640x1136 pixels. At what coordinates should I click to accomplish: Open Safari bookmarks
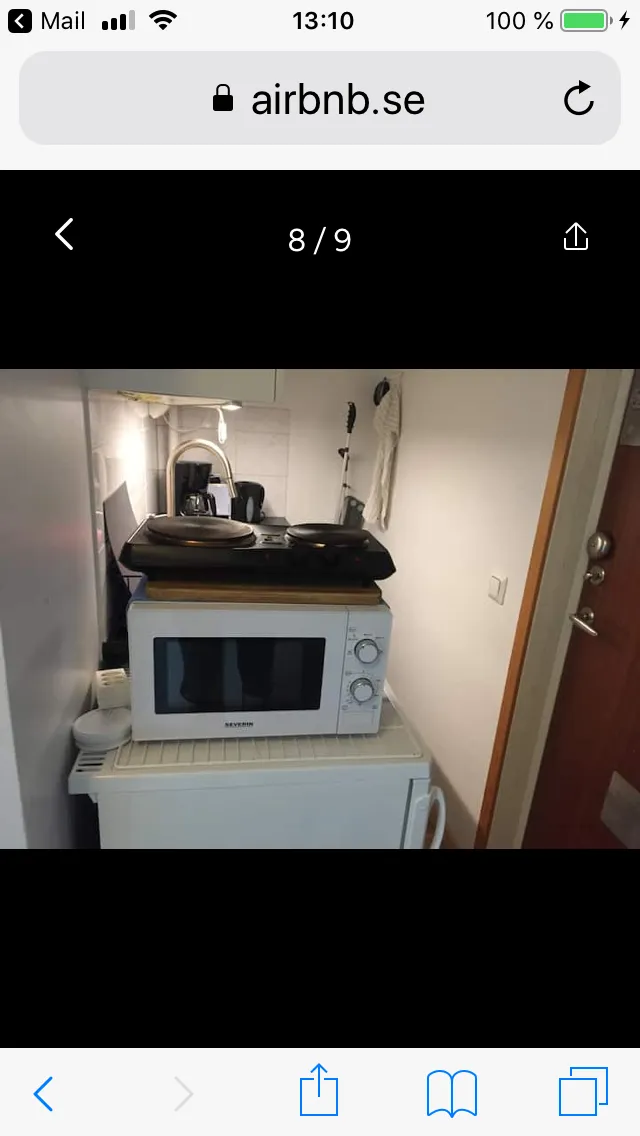coord(451,1093)
